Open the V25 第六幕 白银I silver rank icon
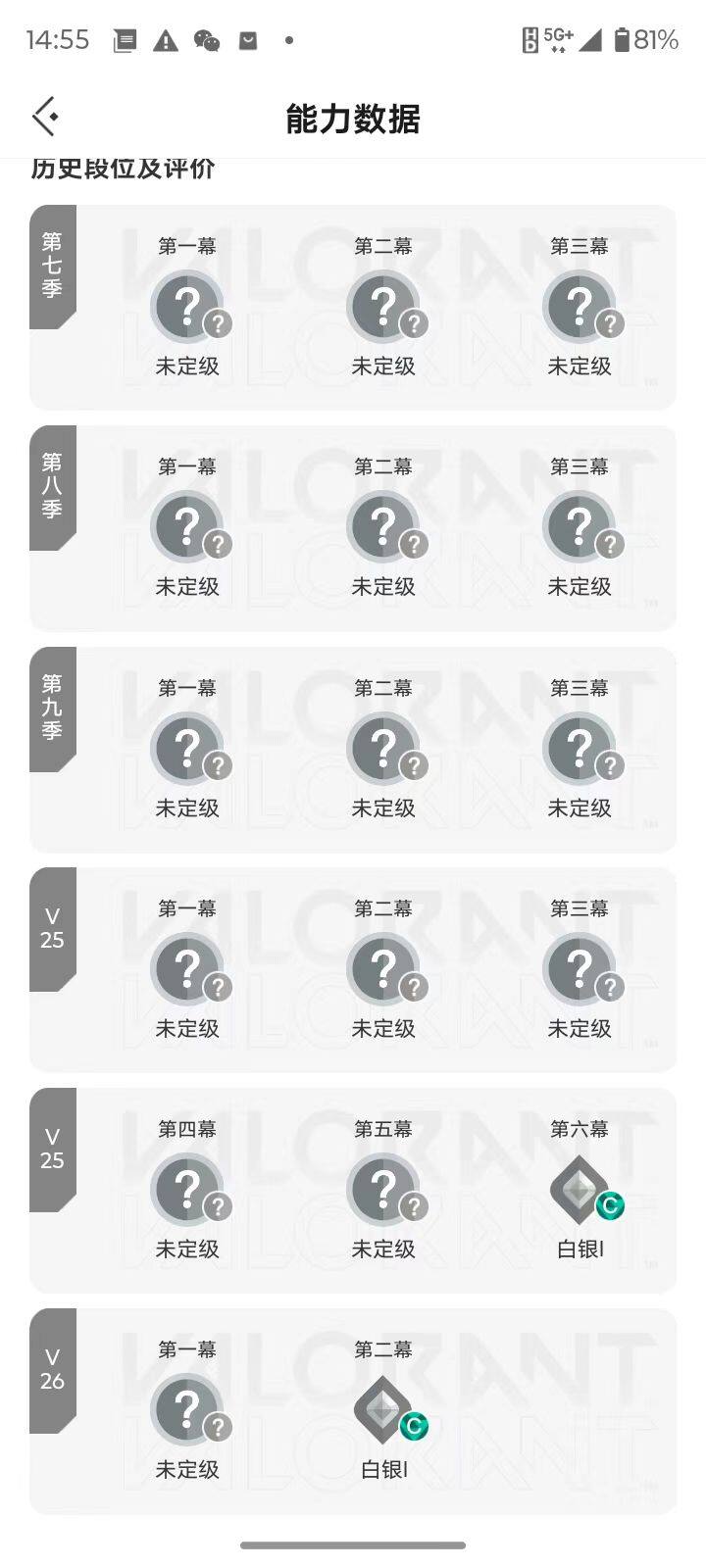Image resolution: width=706 pixels, height=1568 pixels. pyautogui.click(x=579, y=1189)
